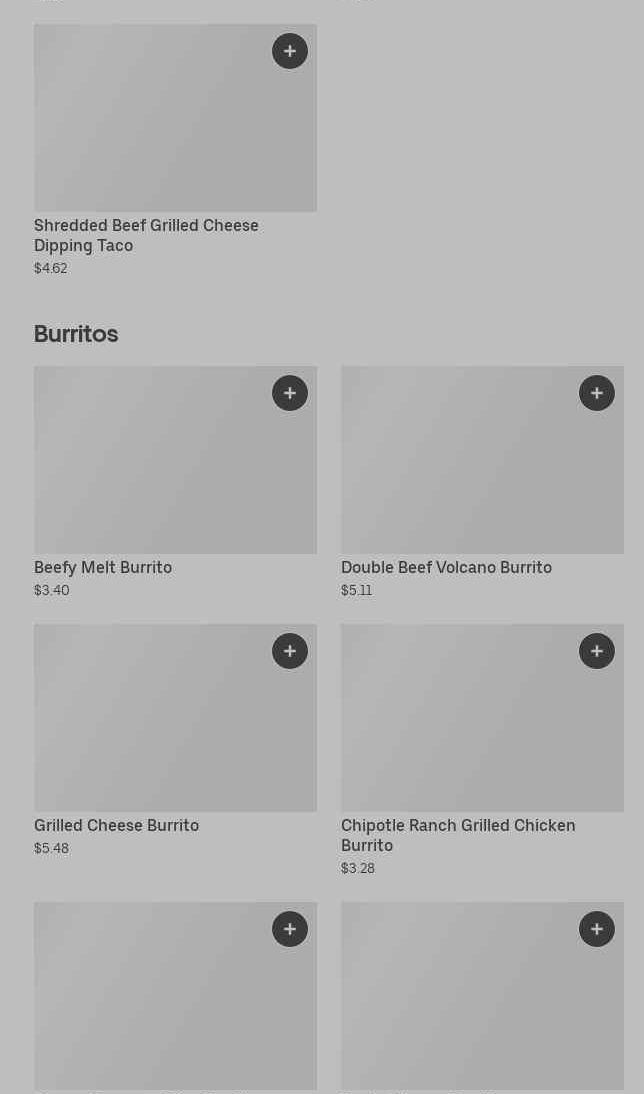Add Grilled Cheese Burrito to cart
Image resolution: width=644 pixels, height=1094 pixels.
point(290,651)
